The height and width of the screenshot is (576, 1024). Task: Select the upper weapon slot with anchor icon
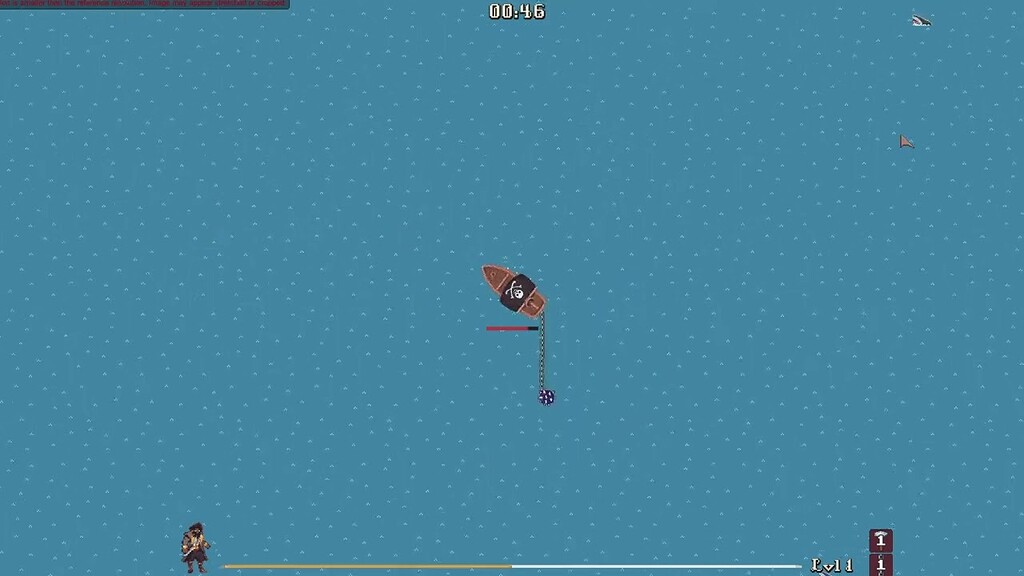880,540
